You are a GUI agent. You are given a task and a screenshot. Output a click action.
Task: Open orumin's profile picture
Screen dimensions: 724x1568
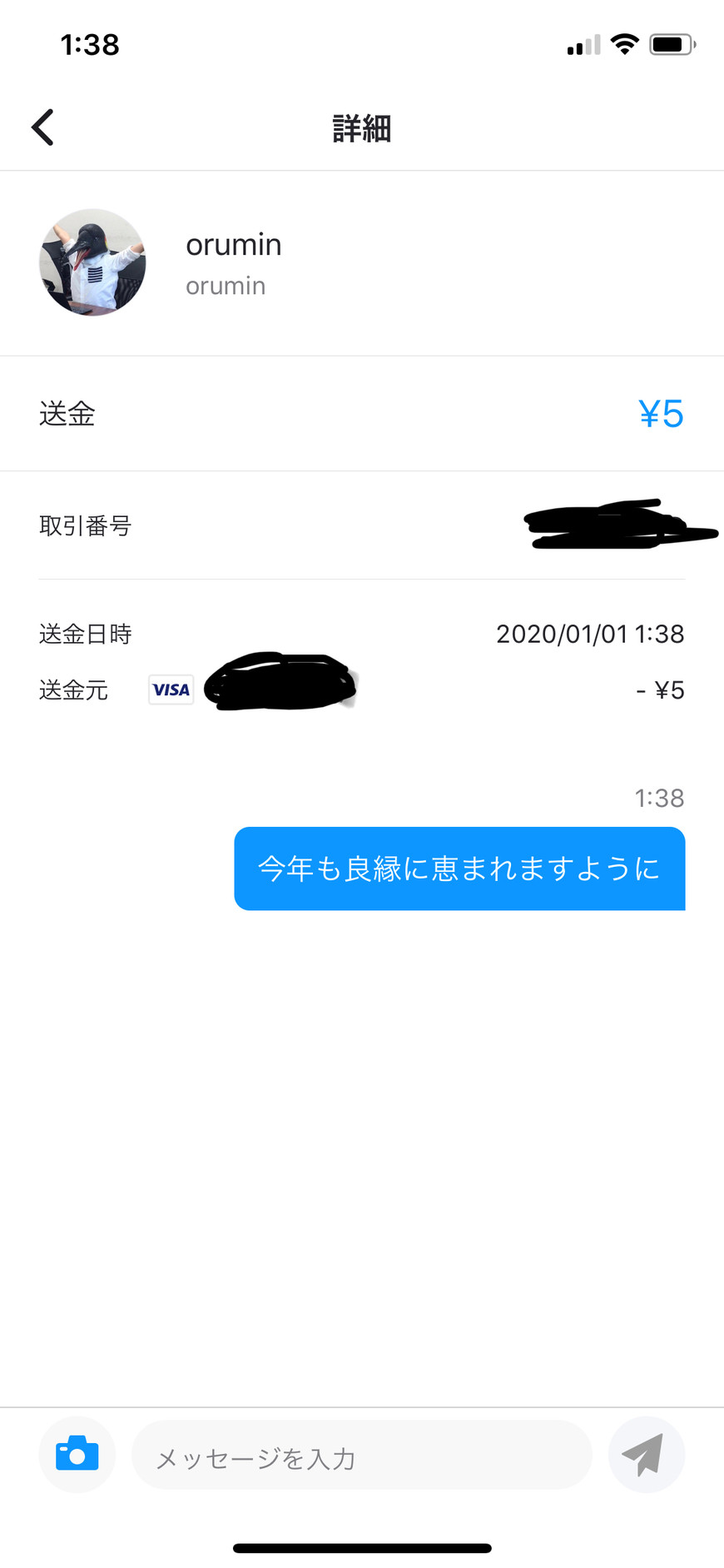[x=92, y=262]
